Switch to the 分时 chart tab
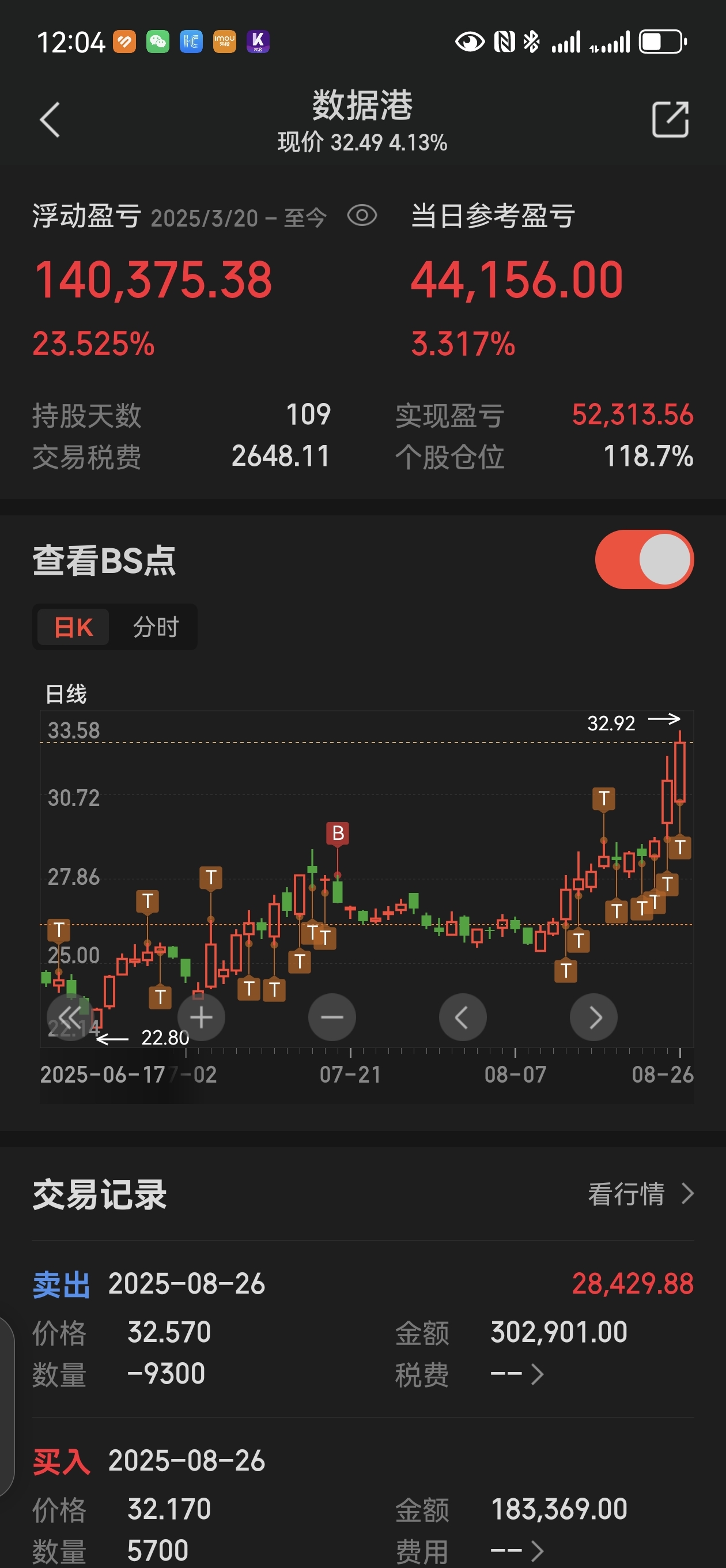 coord(156,627)
